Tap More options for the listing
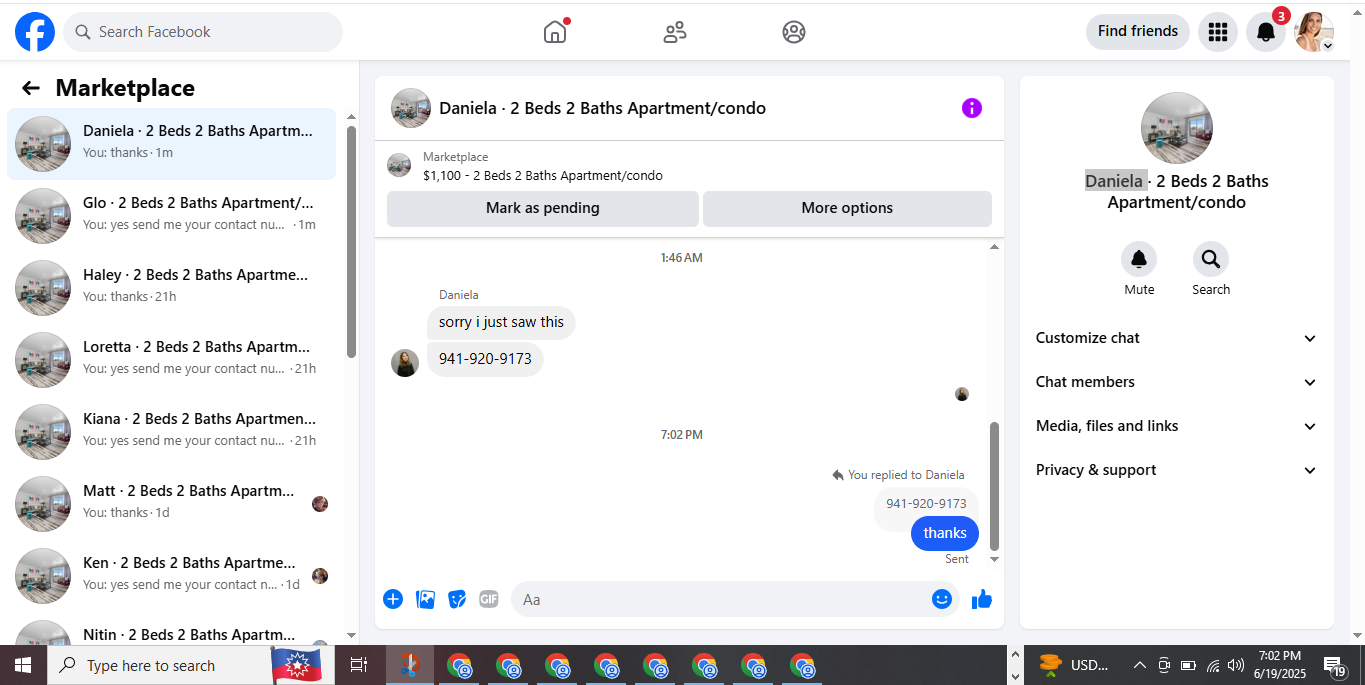 pos(847,208)
